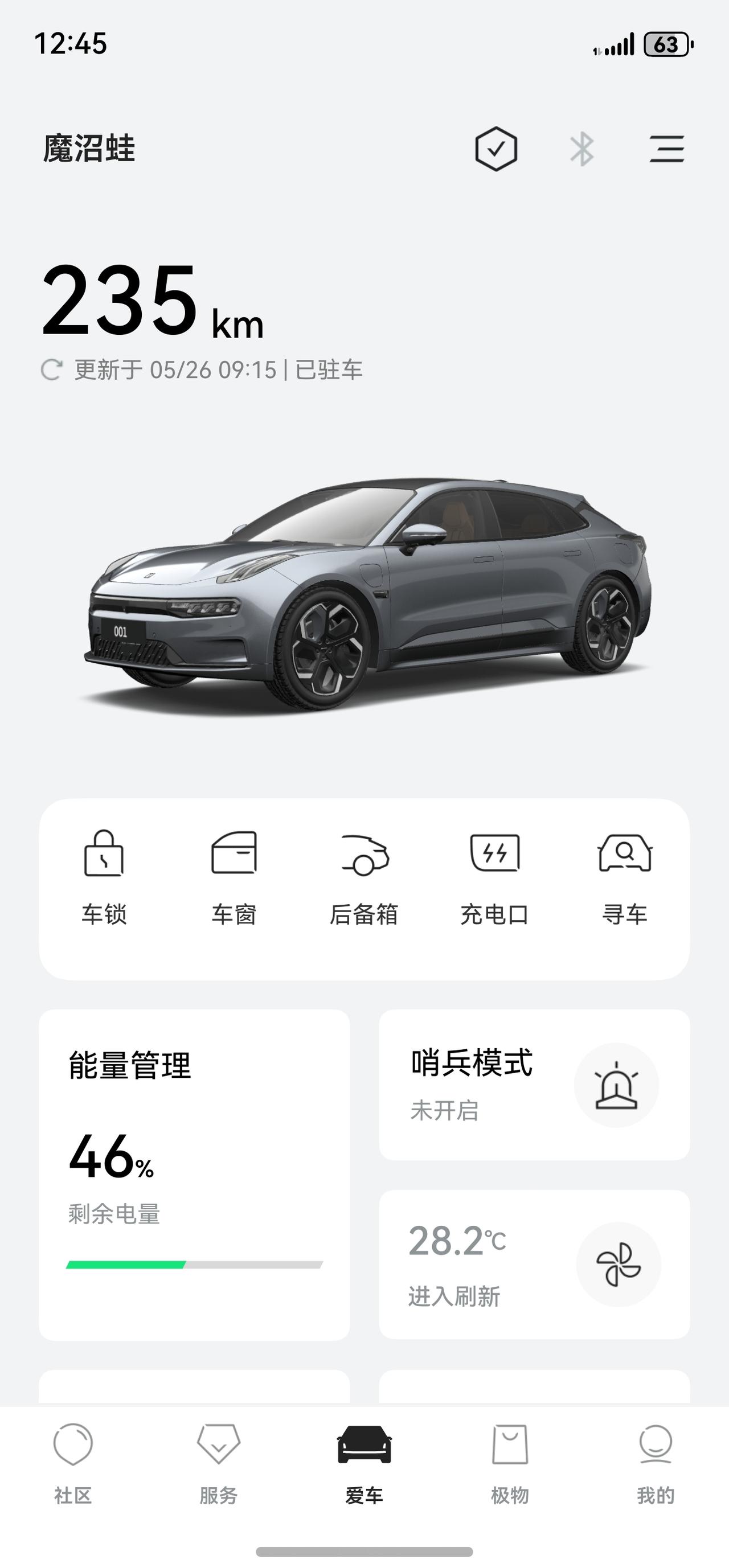Toggle 哨兵模式 sentry mode
Screen dimensions: 729x1568
point(616,1085)
